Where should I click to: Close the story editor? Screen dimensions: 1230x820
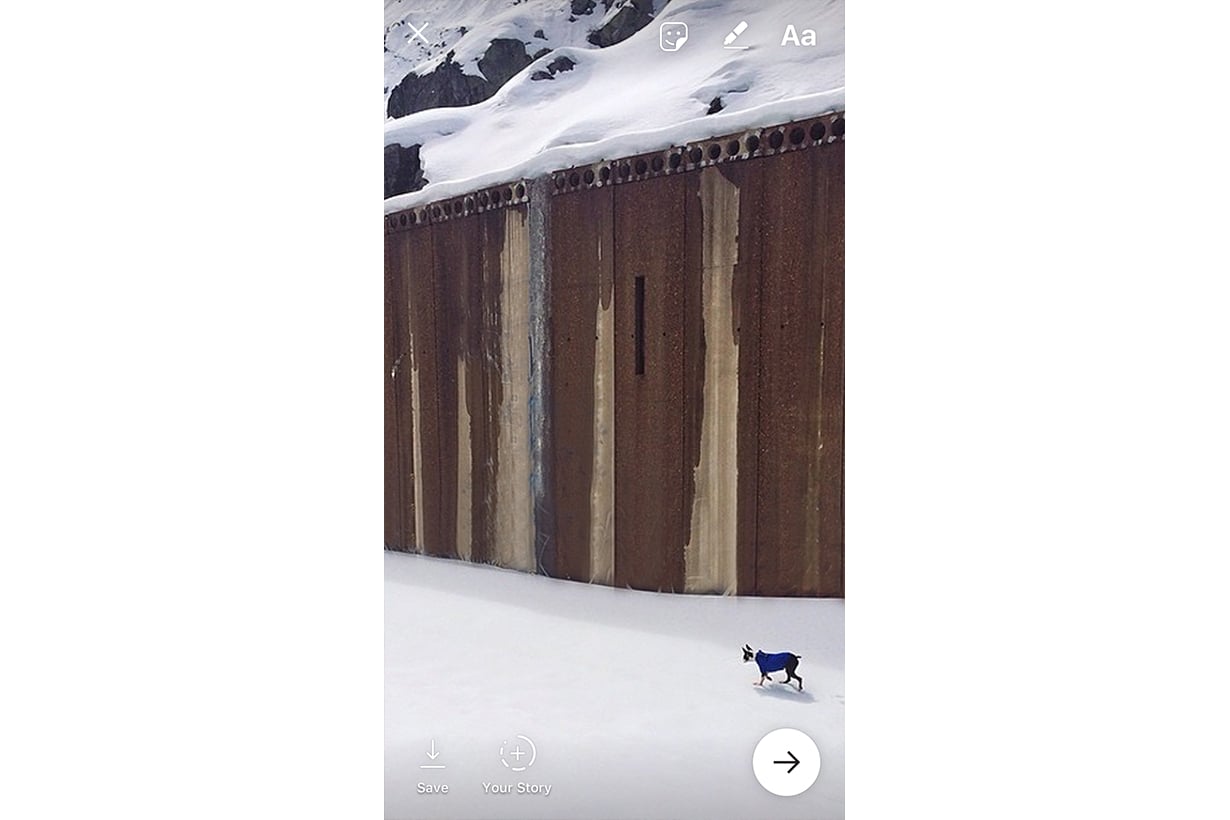pyautogui.click(x=418, y=33)
